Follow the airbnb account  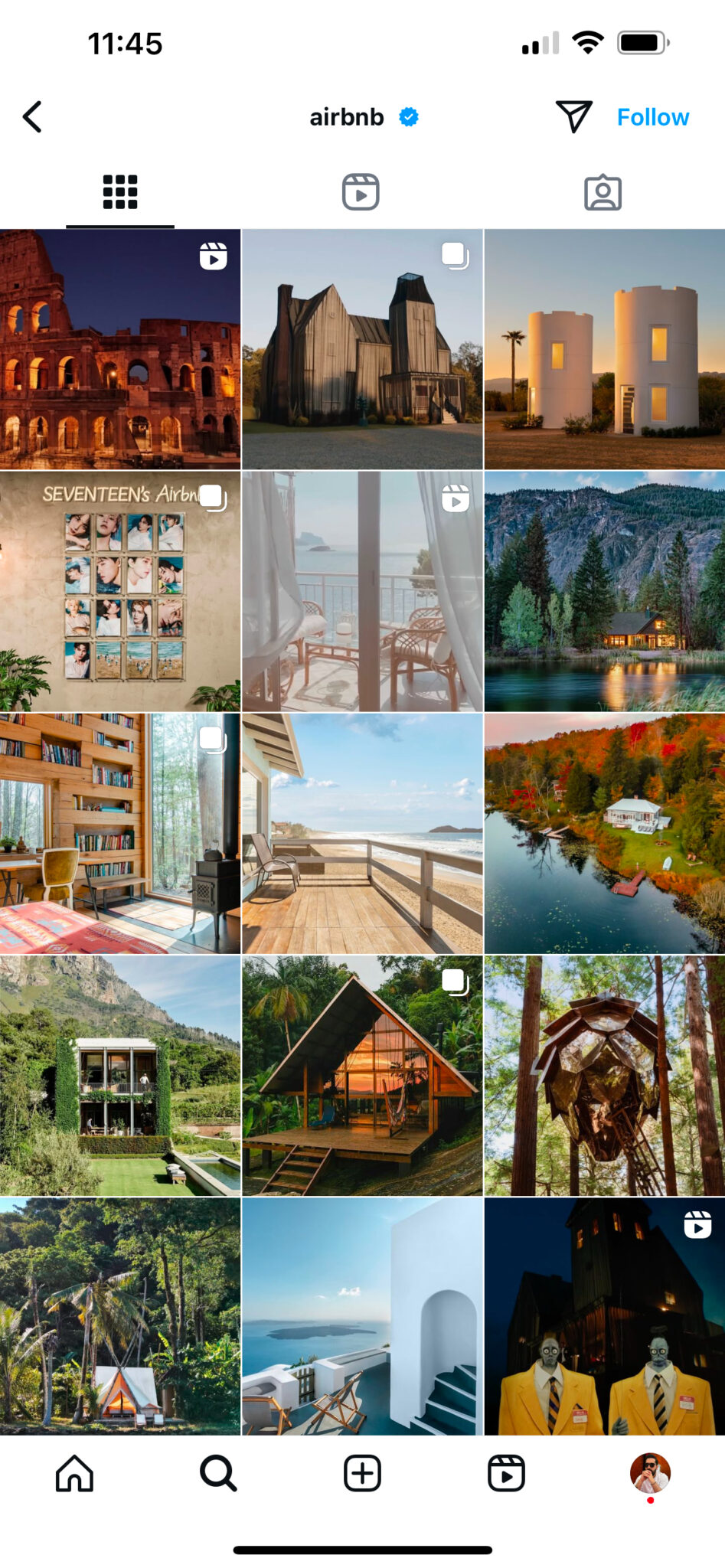[x=652, y=117]
